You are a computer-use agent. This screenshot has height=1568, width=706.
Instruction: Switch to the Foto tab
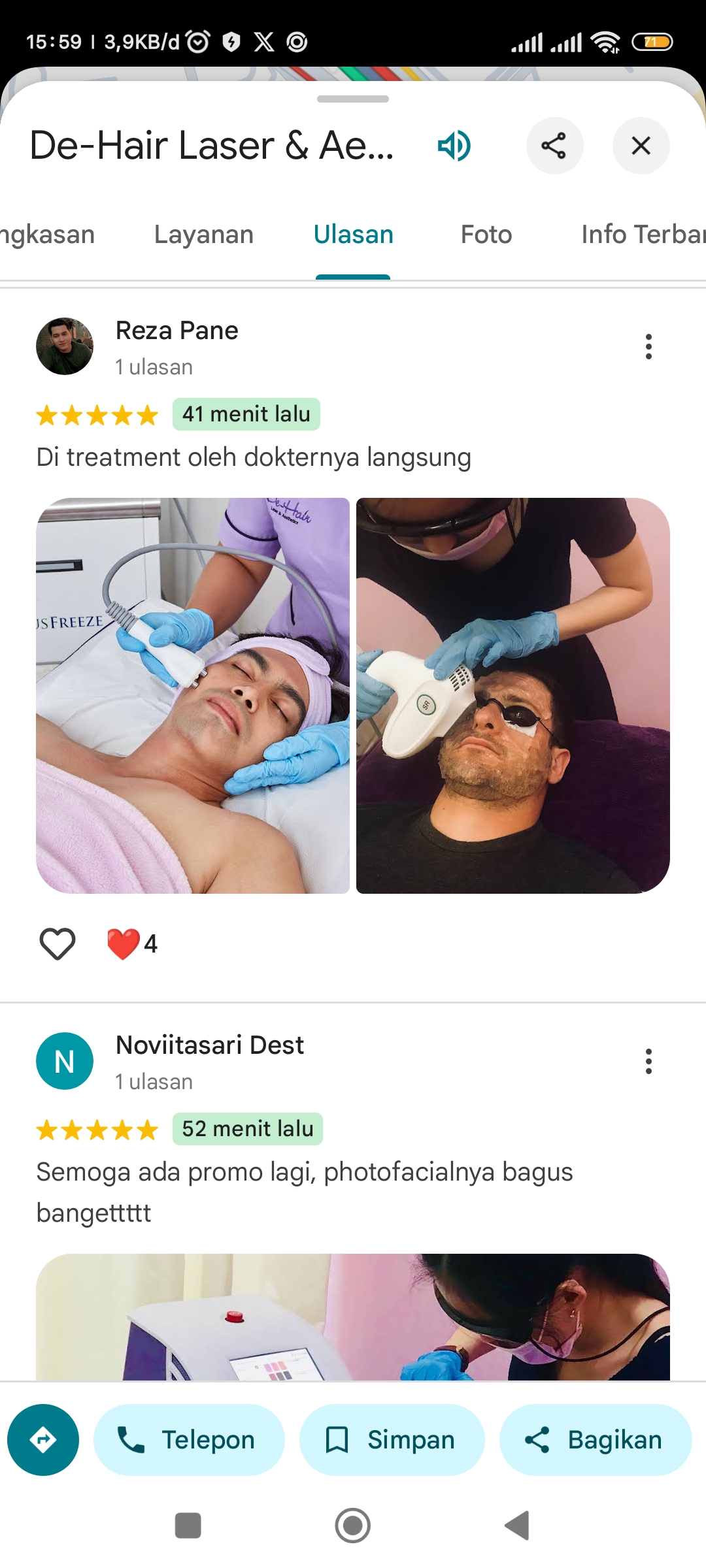pos(486,235)
